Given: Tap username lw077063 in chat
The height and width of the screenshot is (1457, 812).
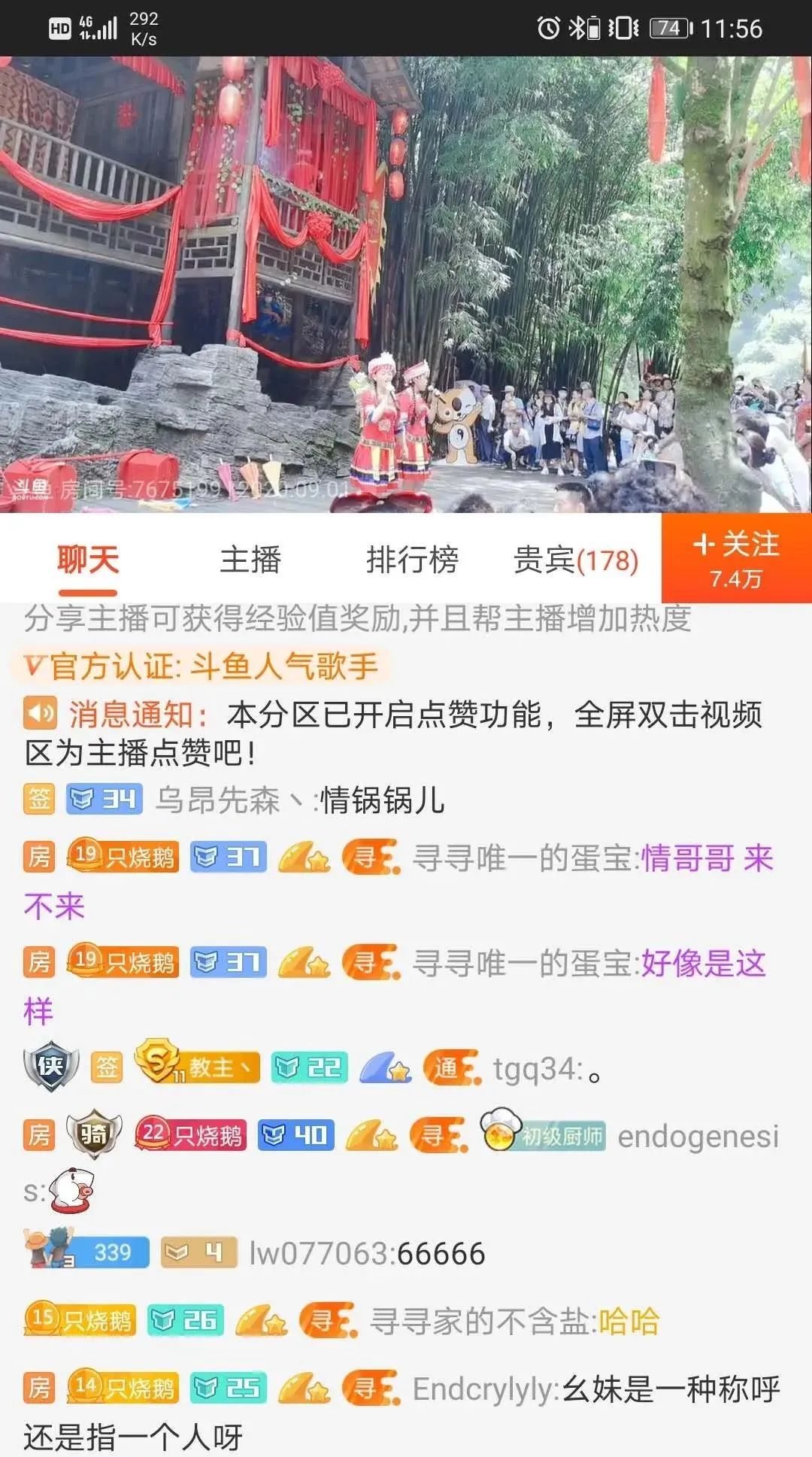Looking at the screenshot, I should coord(321,1253).
